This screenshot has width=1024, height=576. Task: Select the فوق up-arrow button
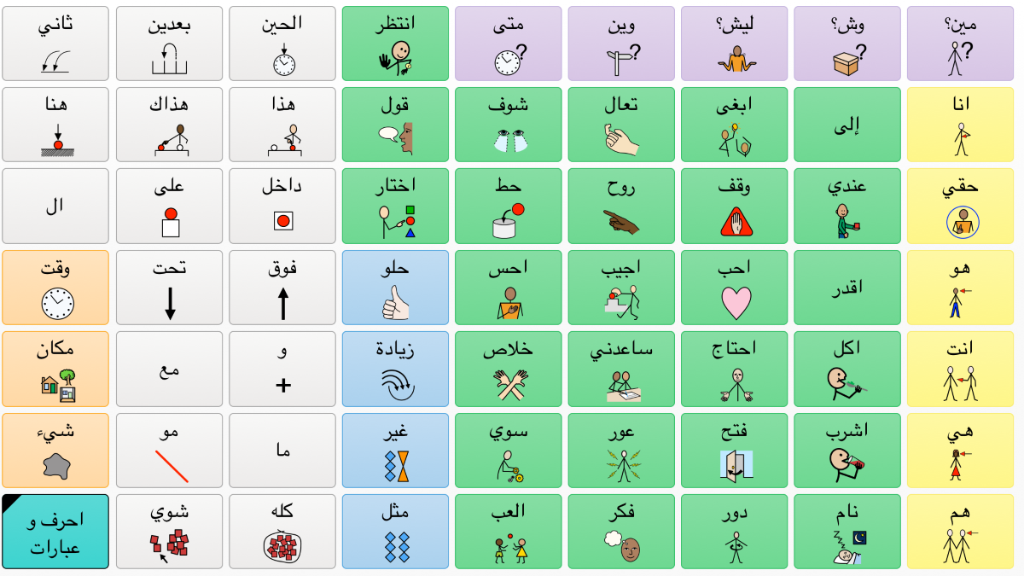click(283, 287)
